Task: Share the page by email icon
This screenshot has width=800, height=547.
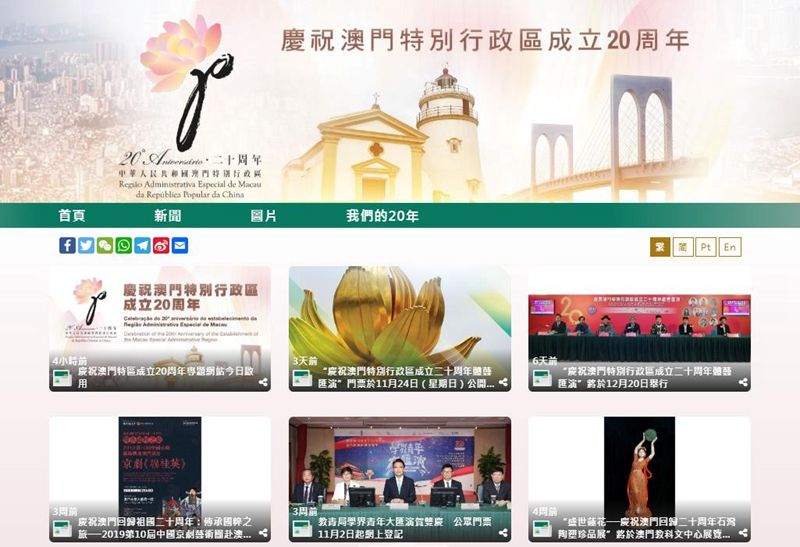Action: [180, 245]
